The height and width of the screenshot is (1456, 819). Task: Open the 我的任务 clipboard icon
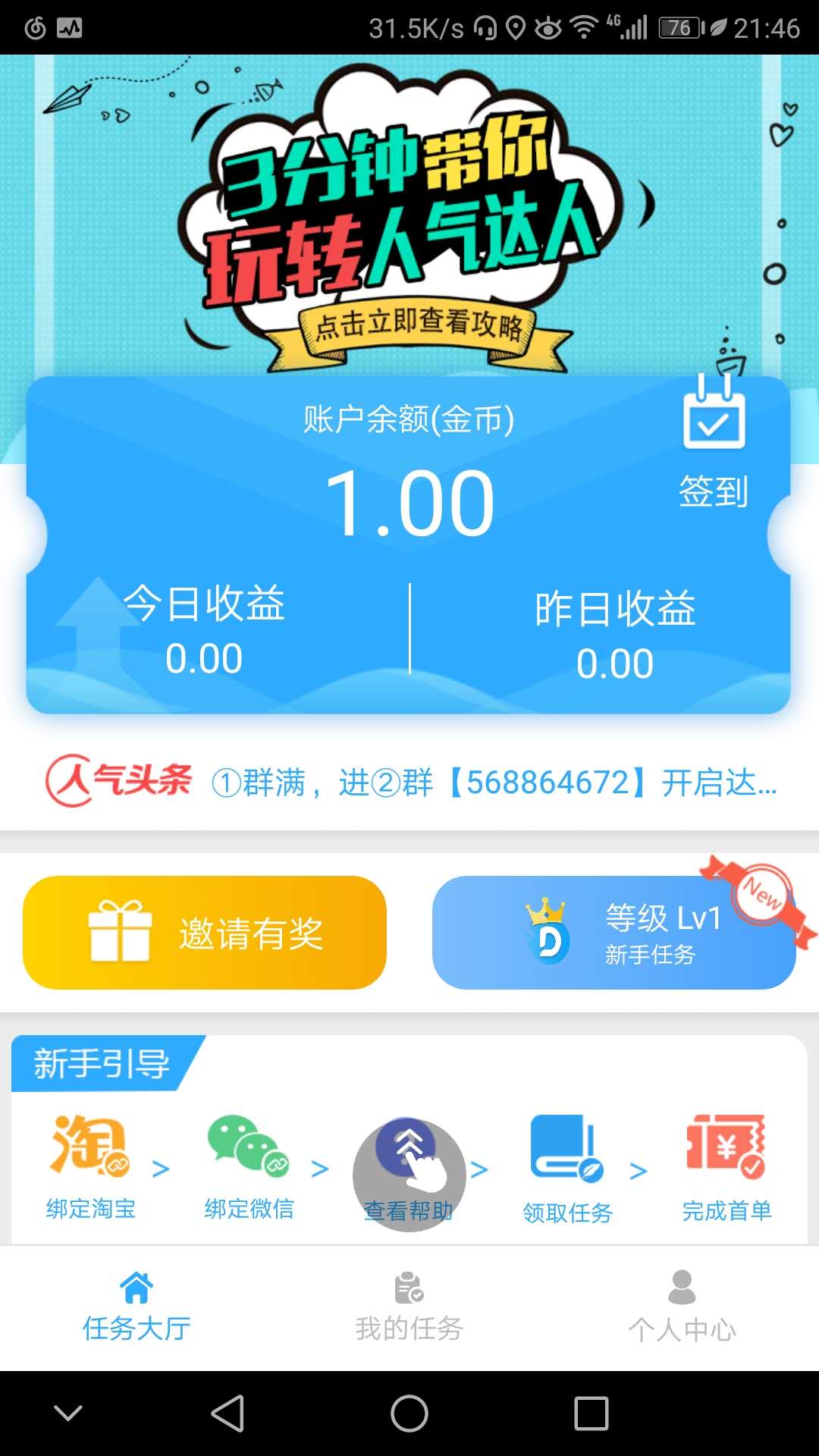409,1288
